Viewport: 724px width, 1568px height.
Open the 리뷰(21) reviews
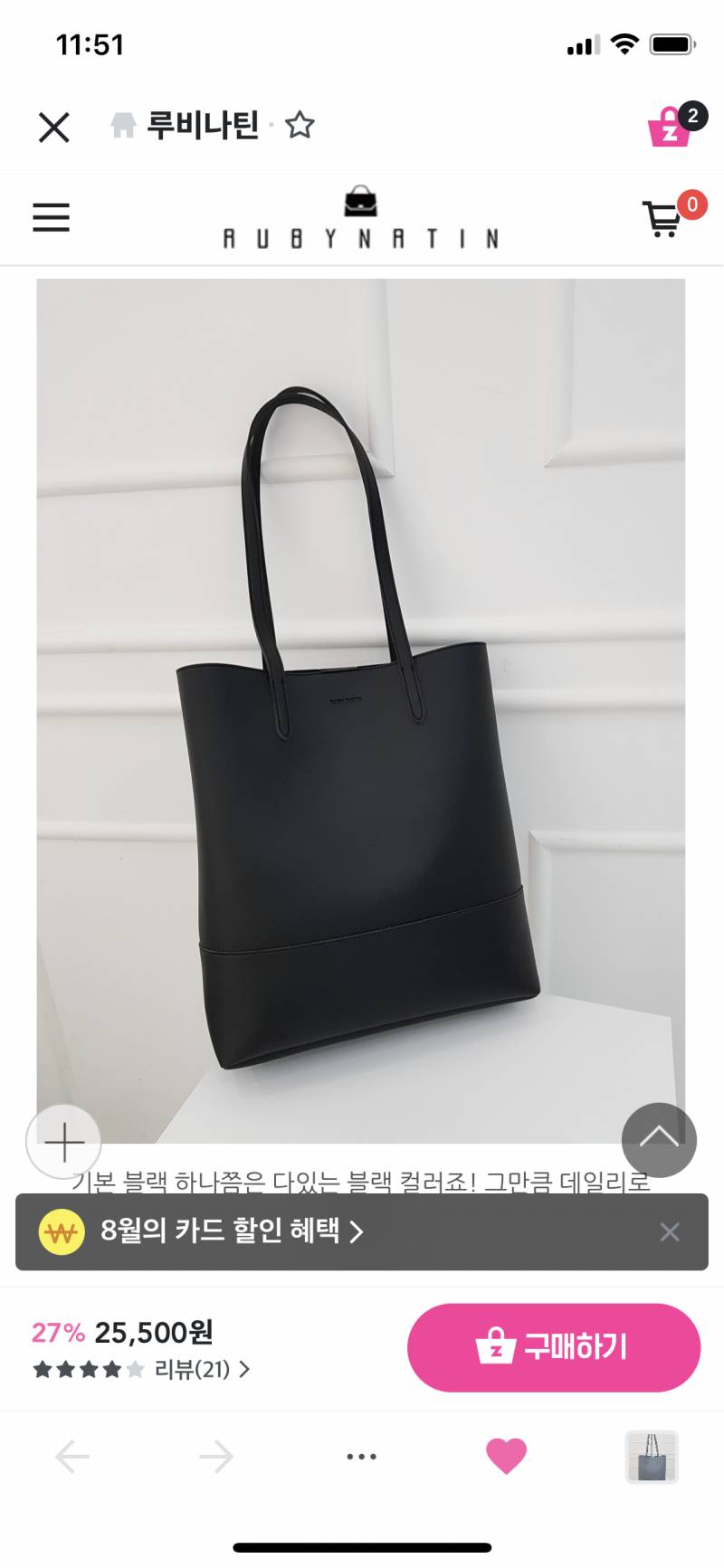click(x=201, y=1370)
